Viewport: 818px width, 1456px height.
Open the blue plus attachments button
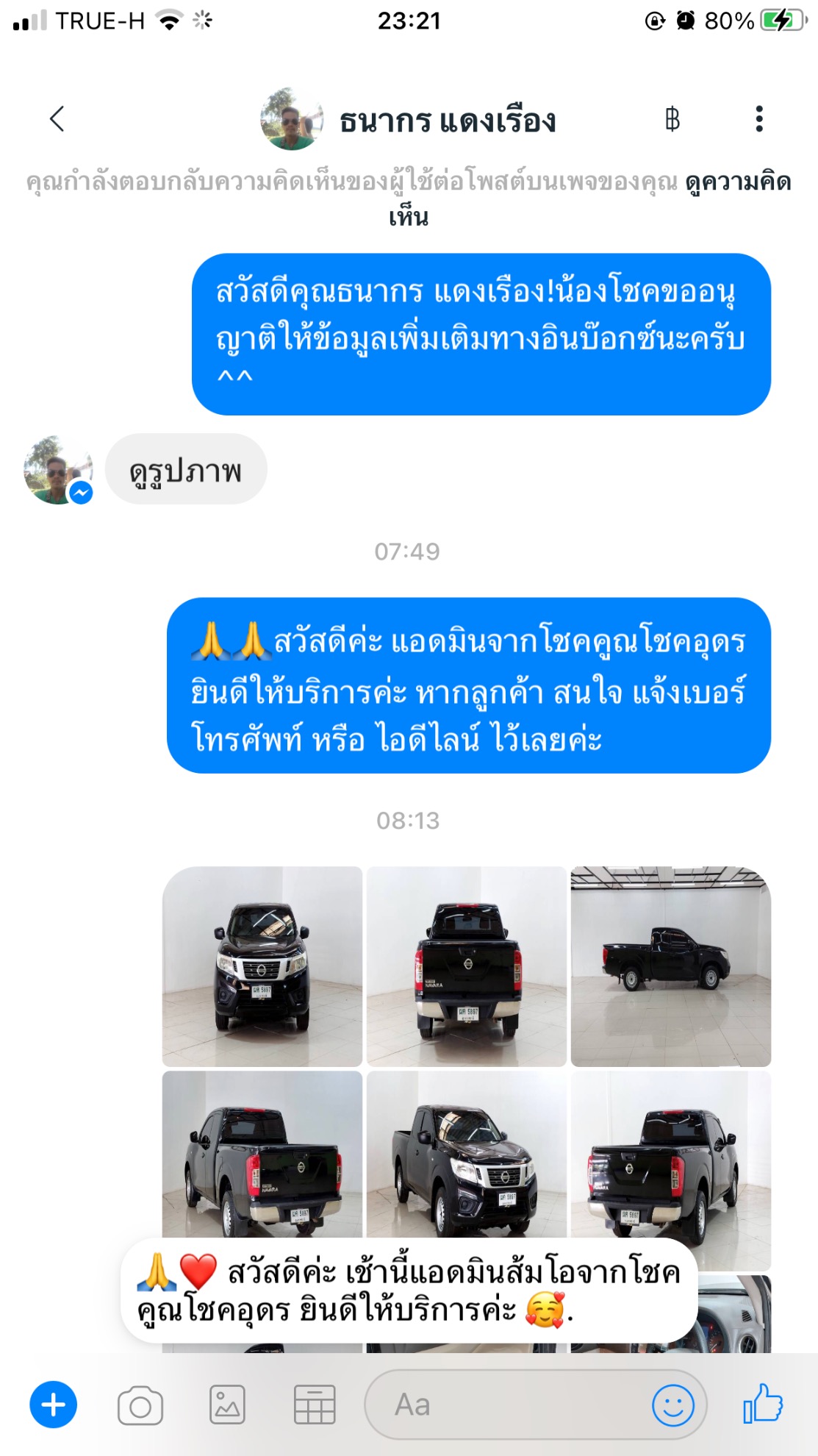pos(53,1405)
